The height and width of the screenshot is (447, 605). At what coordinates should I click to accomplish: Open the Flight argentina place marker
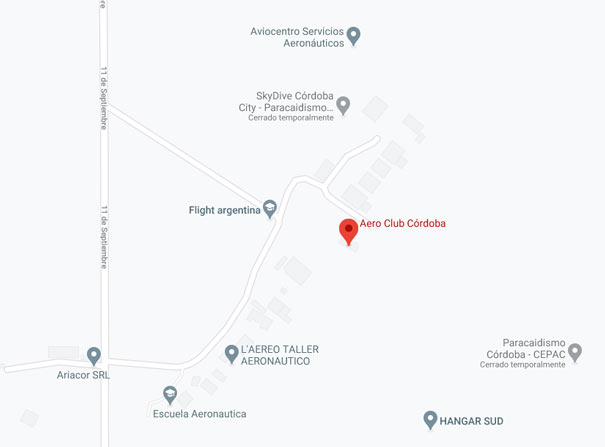[270, 209]
